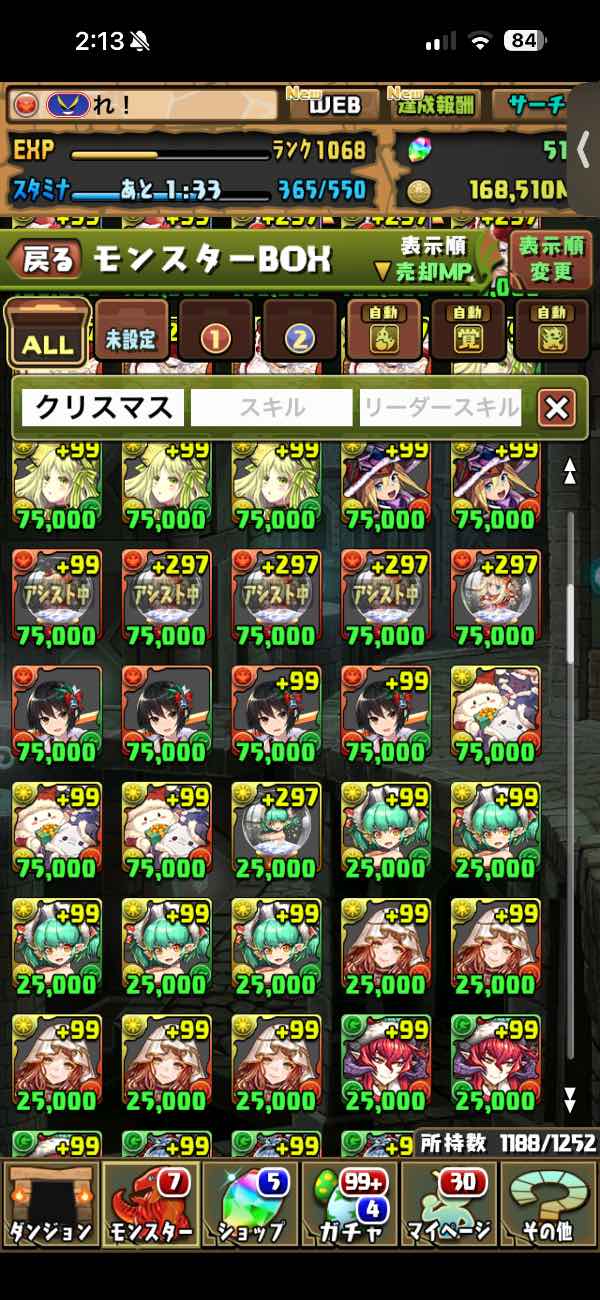Jump to top with the double up arrow
The width and height of the screenshot is (600, 1300).
point(570,472)
